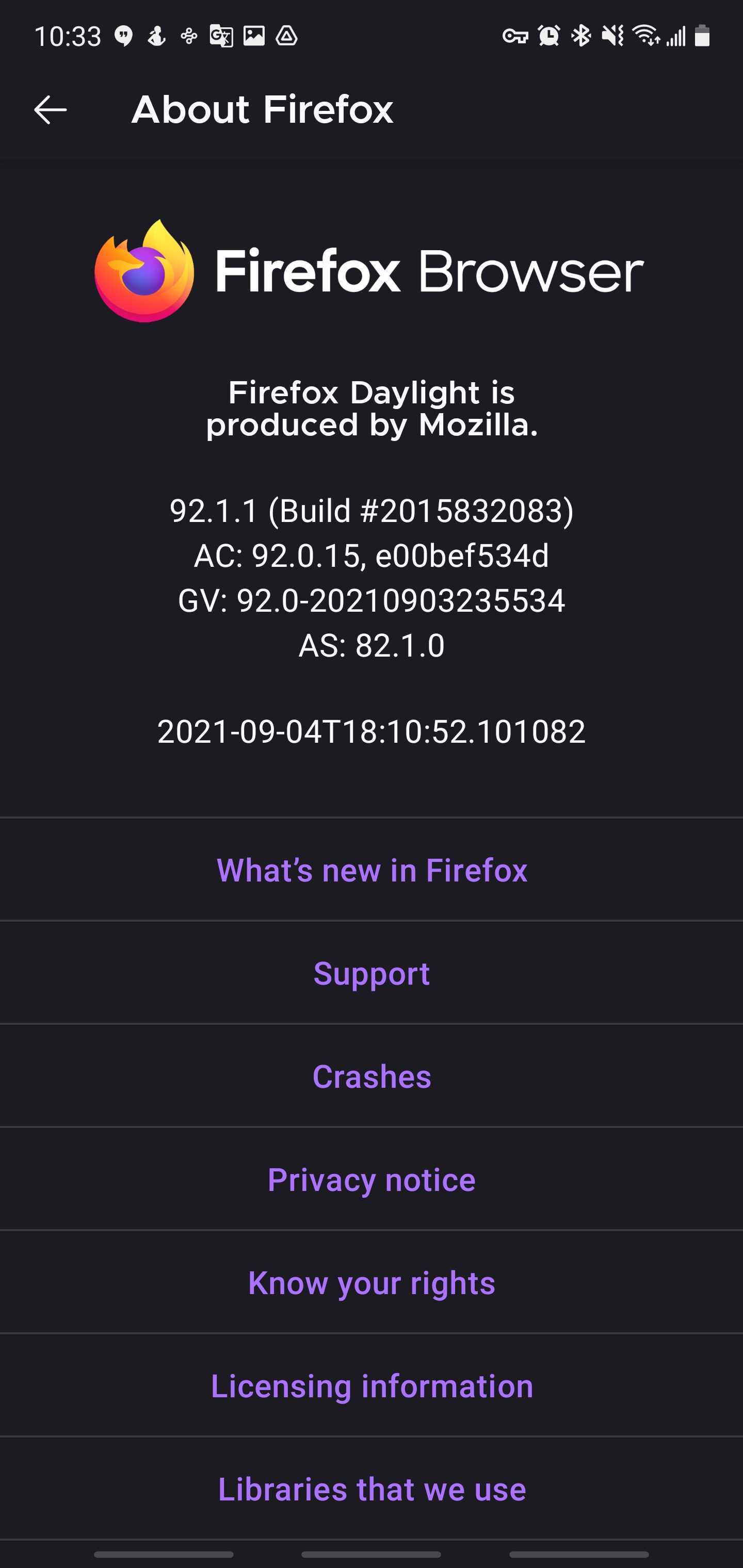Tap the Firefox version number text
The image size is (743, 1568).
click(x=372, y=511)
